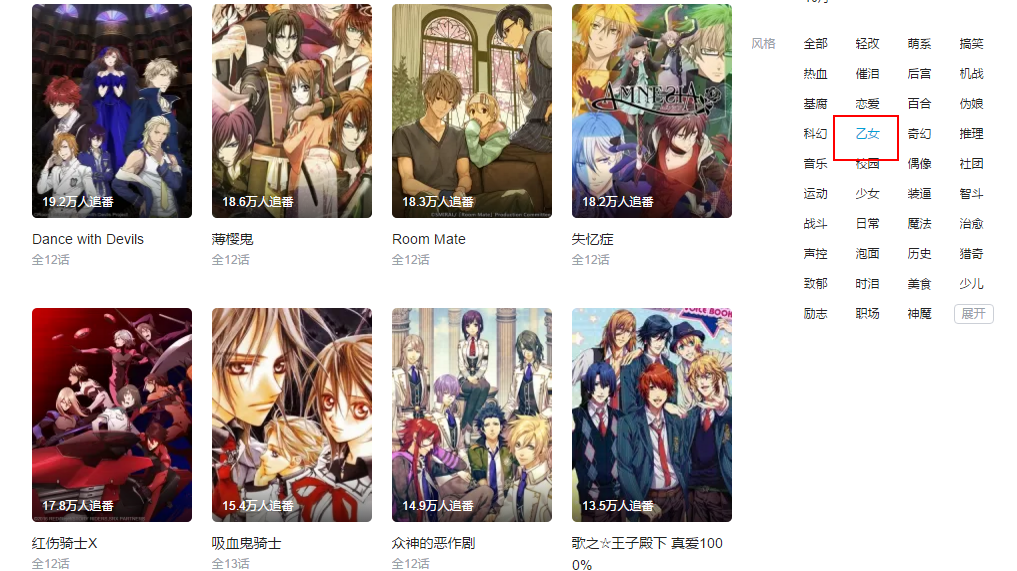The height and width of the screenshot is (571, 1017).
Task: Filter by the 校园 style
Action: 867,164
